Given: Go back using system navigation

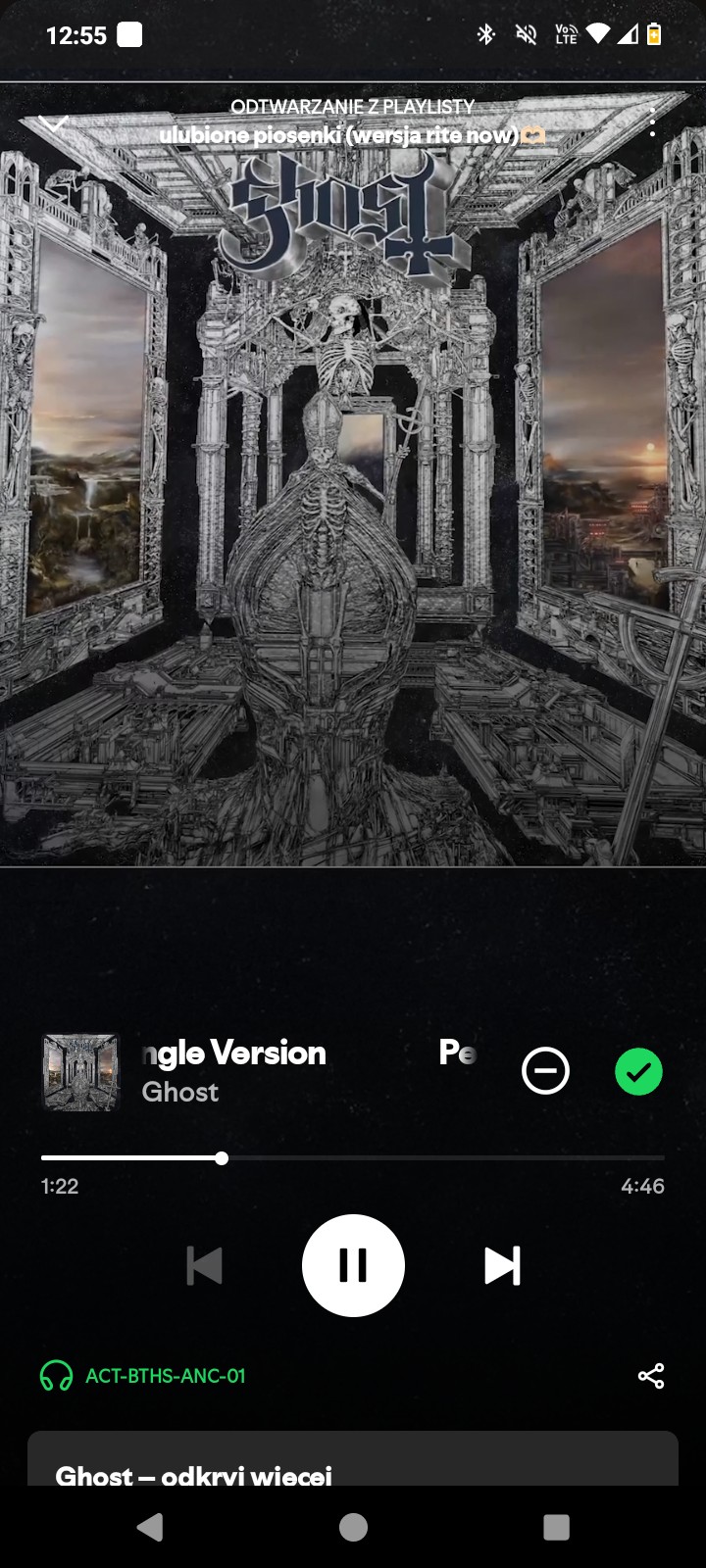Looking at the screenshot, I should [150, 1527].
